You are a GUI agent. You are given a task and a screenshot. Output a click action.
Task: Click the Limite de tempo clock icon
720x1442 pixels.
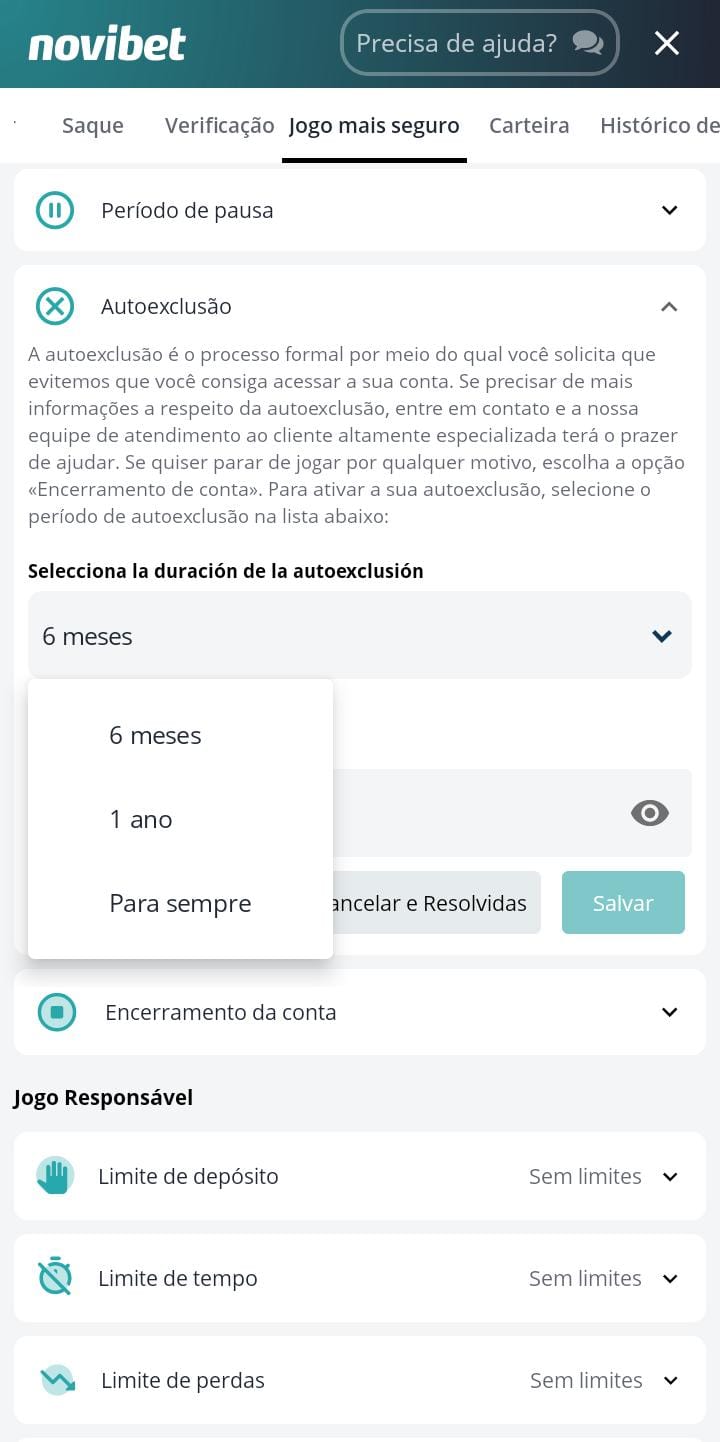[55, 1278]
